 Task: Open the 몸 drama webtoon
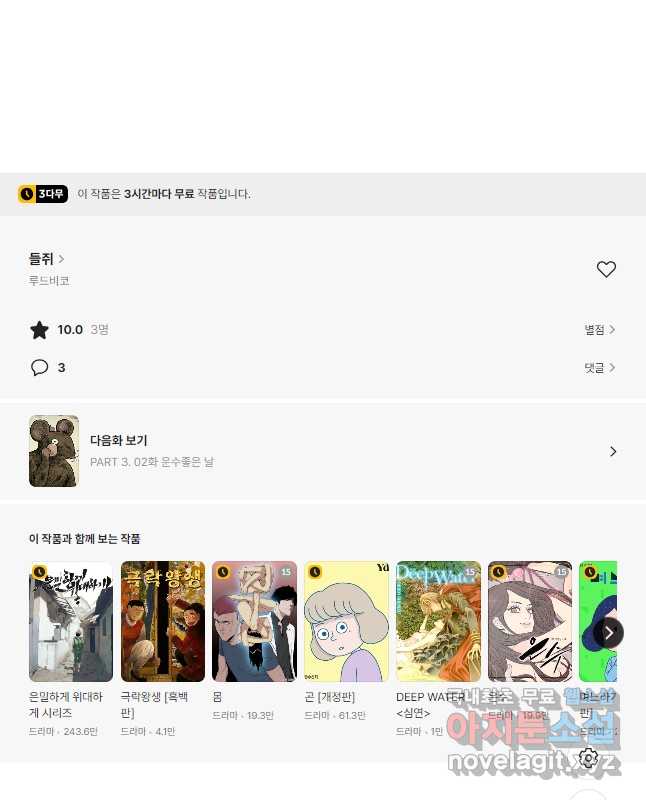click(254, 622)
